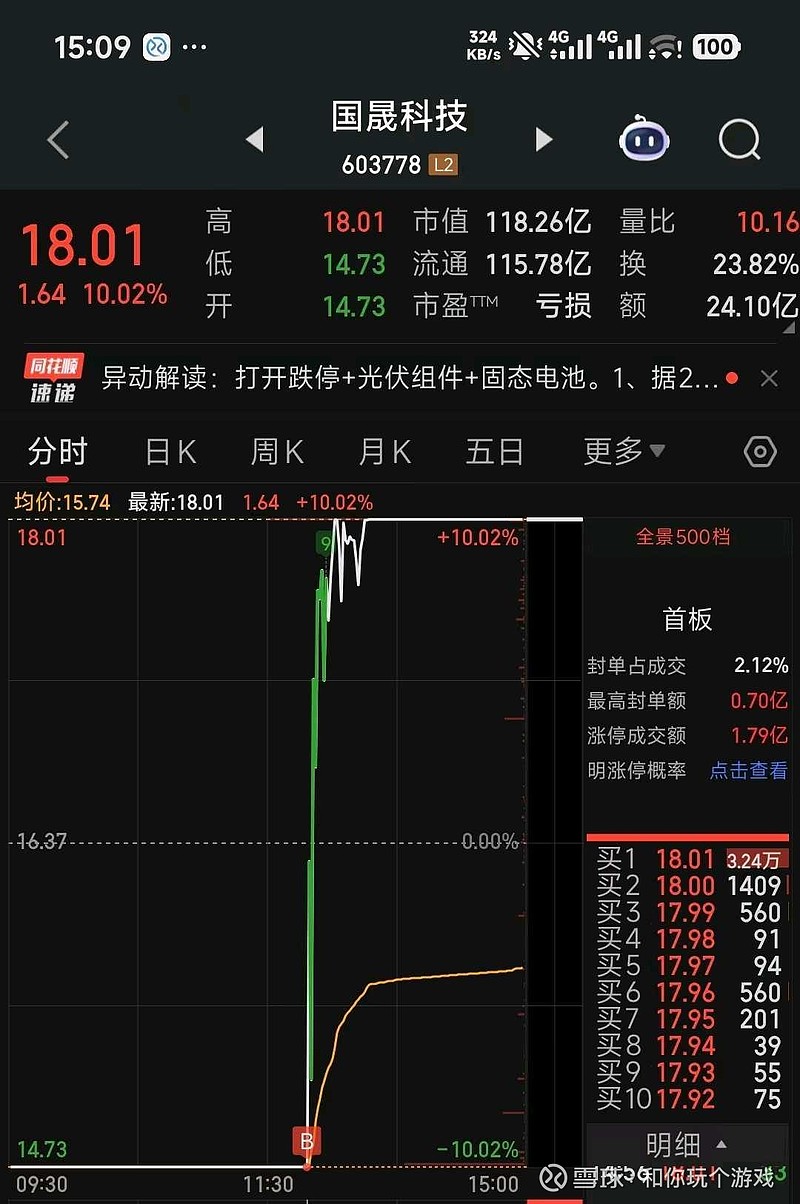Switch to the 五日 tab
The image size is (800, 1204).
pos(494,452)
